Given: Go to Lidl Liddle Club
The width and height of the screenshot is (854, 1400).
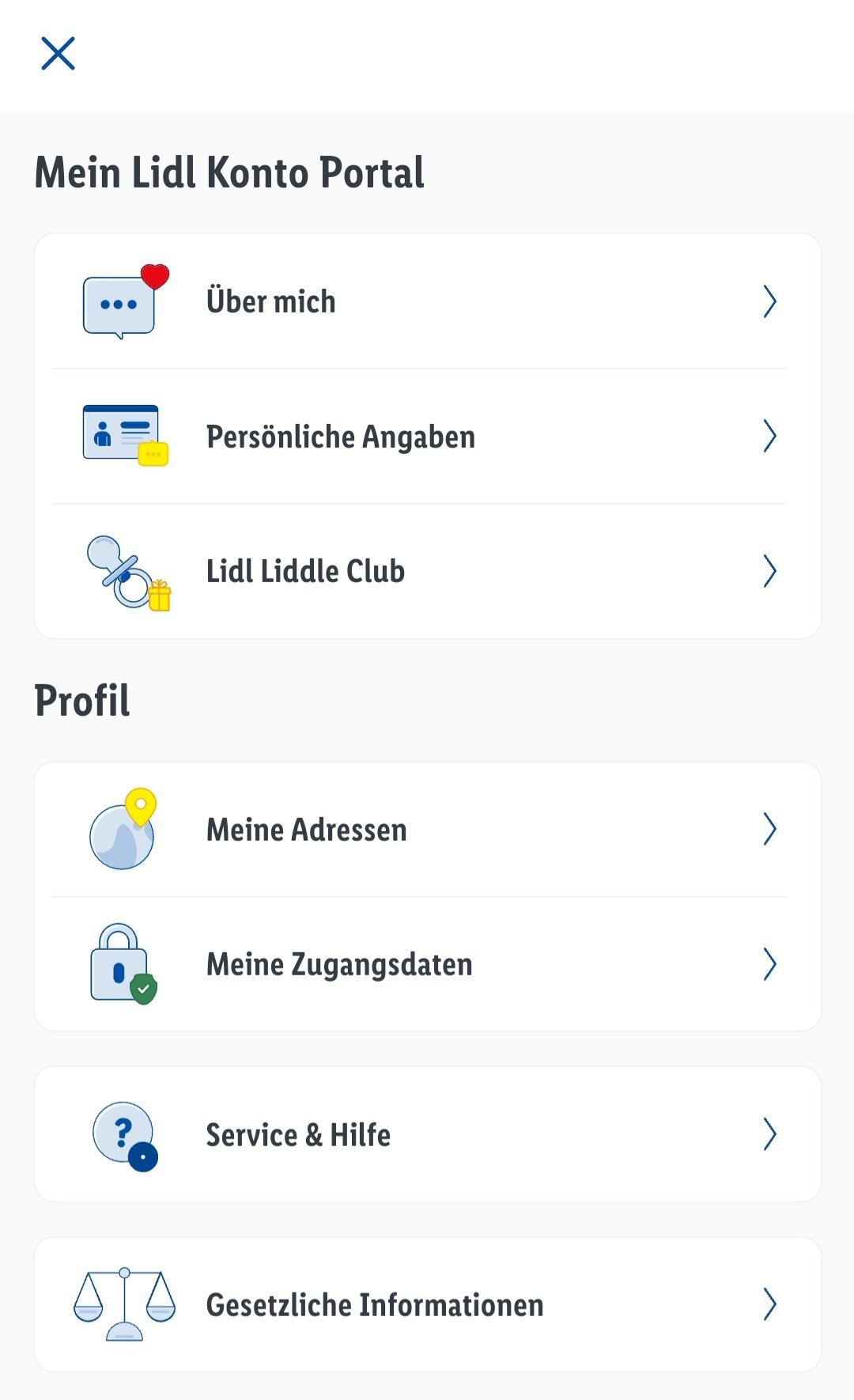Looking at the screenshot, I should click(427, 571).
